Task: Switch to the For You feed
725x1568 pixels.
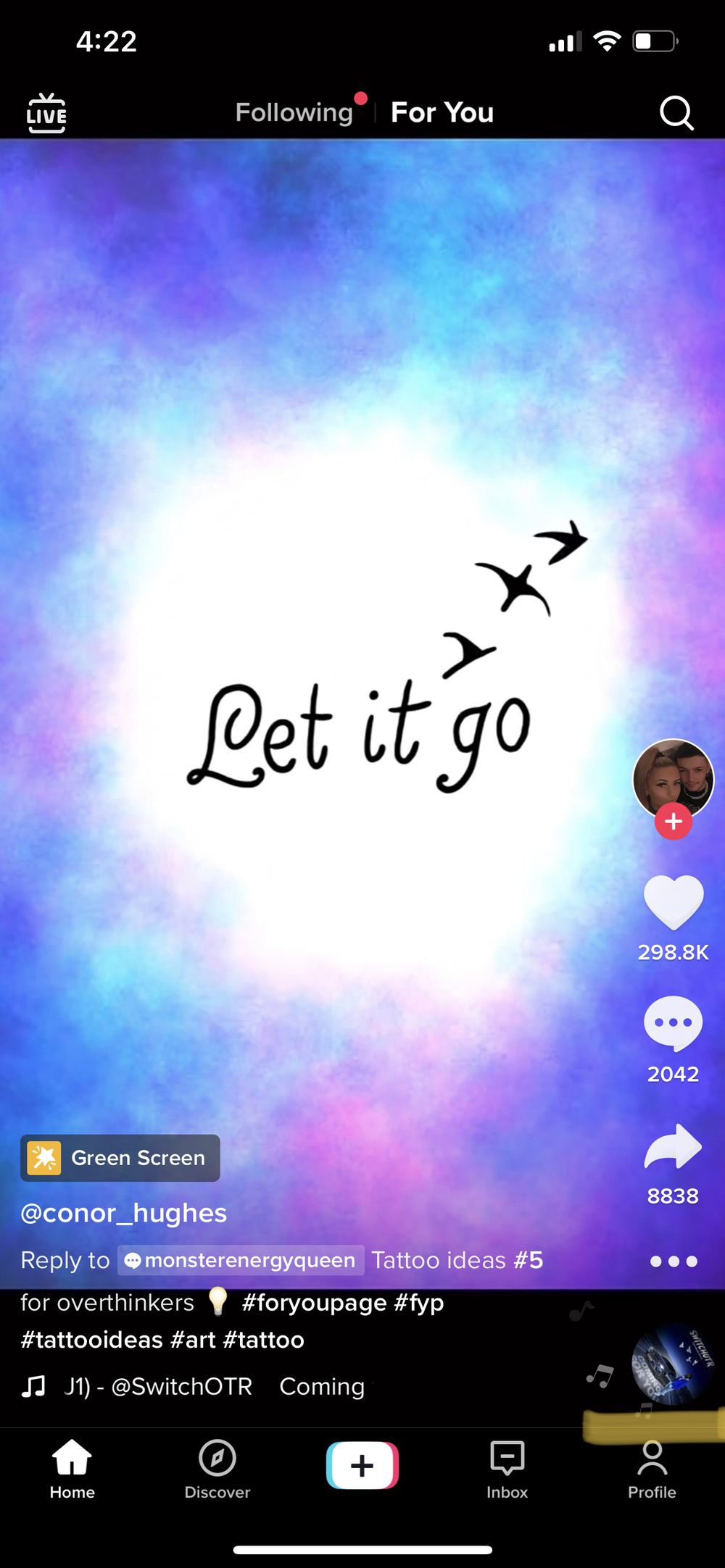Action: point(442,112)
